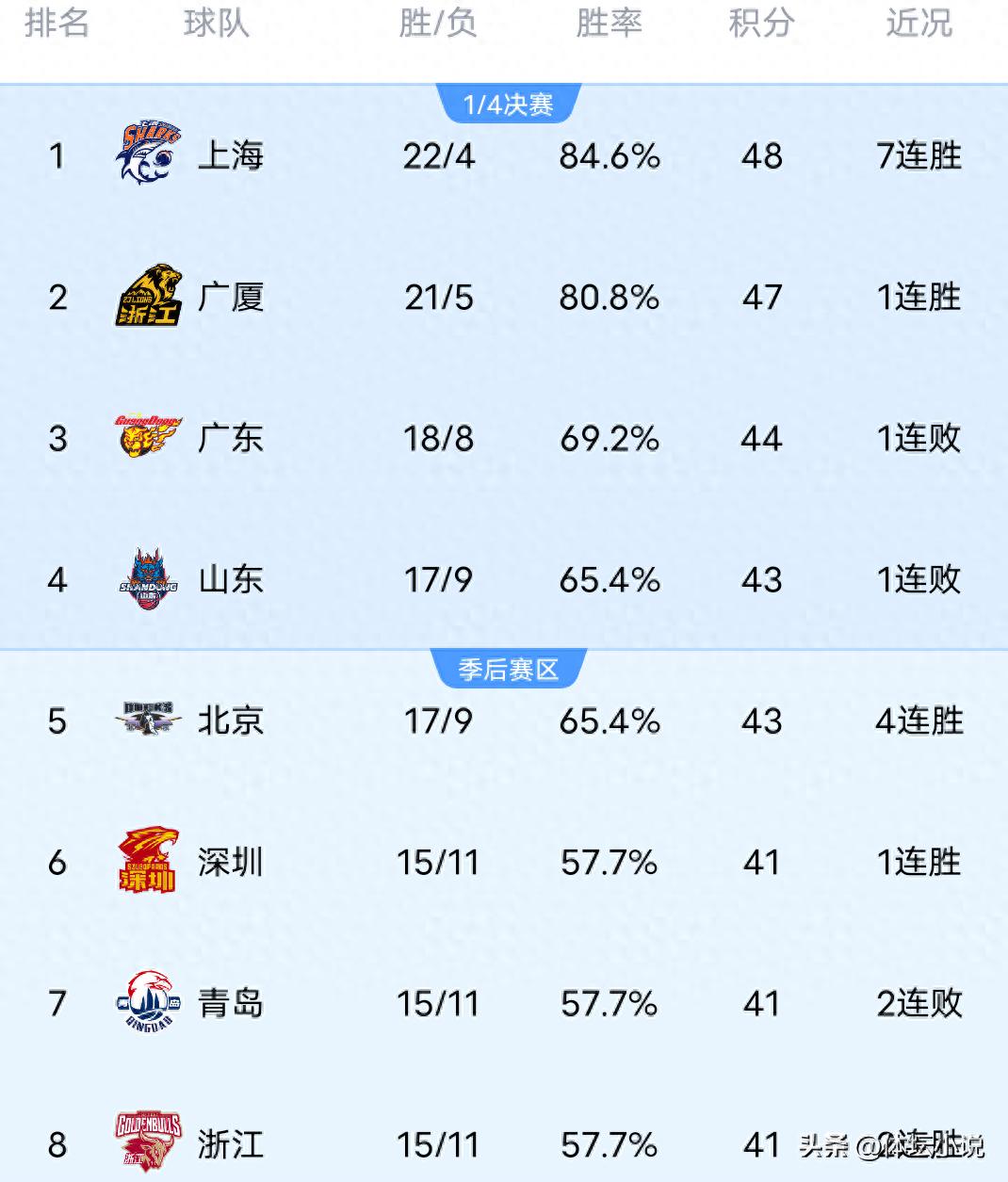Open the 上海 team name
The image size is (1008, 1182).
[x=231, y=155]
